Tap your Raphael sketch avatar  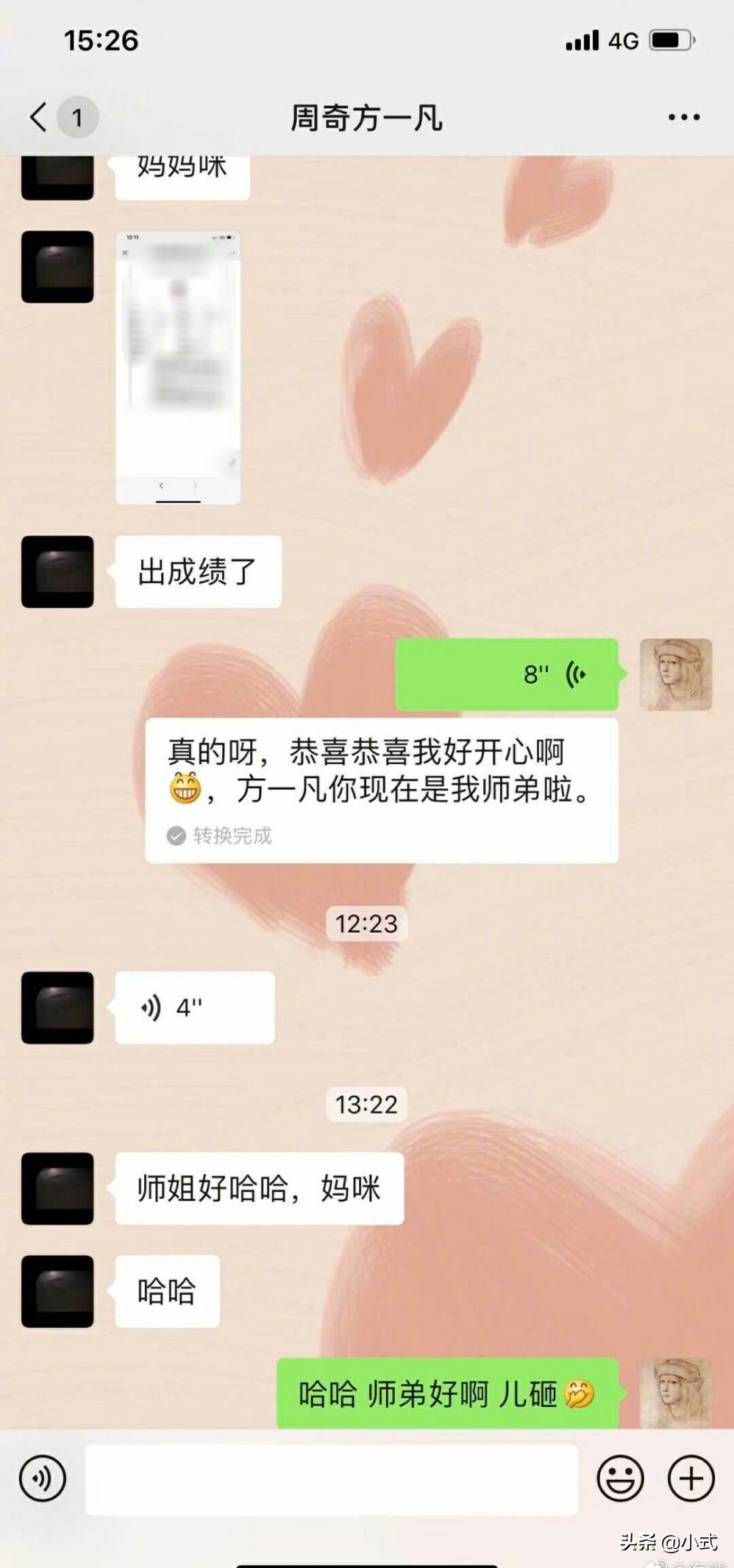click(x=675, y=674)
